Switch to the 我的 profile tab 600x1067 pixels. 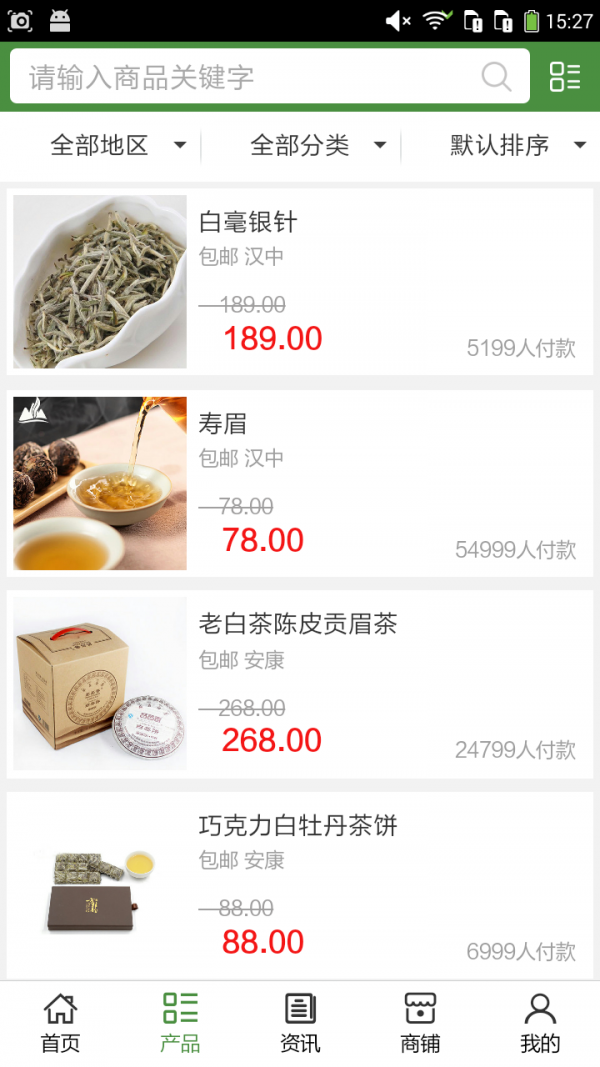tap(540, 1023)
